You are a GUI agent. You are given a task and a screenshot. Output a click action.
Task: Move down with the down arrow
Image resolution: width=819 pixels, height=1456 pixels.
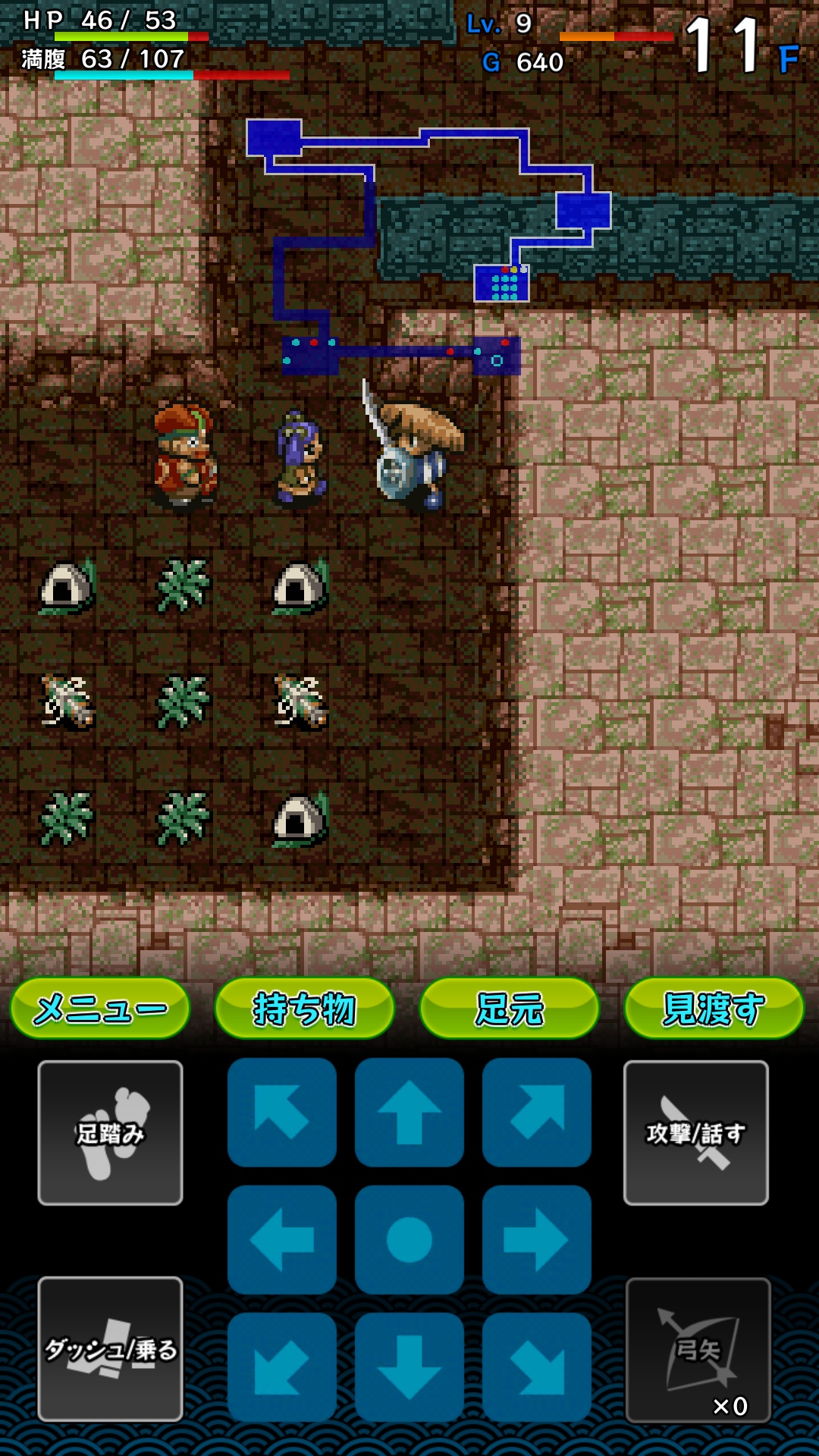(409, 1367)
